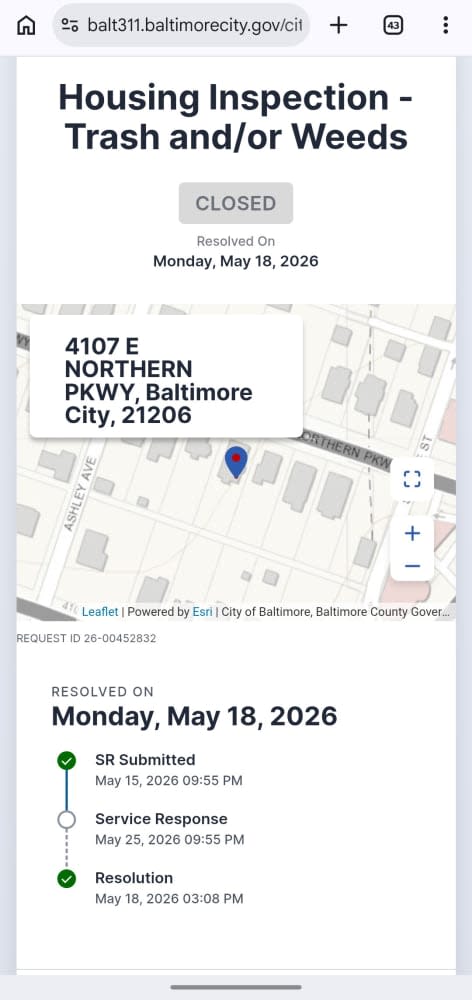The height and width of the screenshot is (1000, 472).
Task: Open the Esri attribution link
Action: (x=202, y=612)
